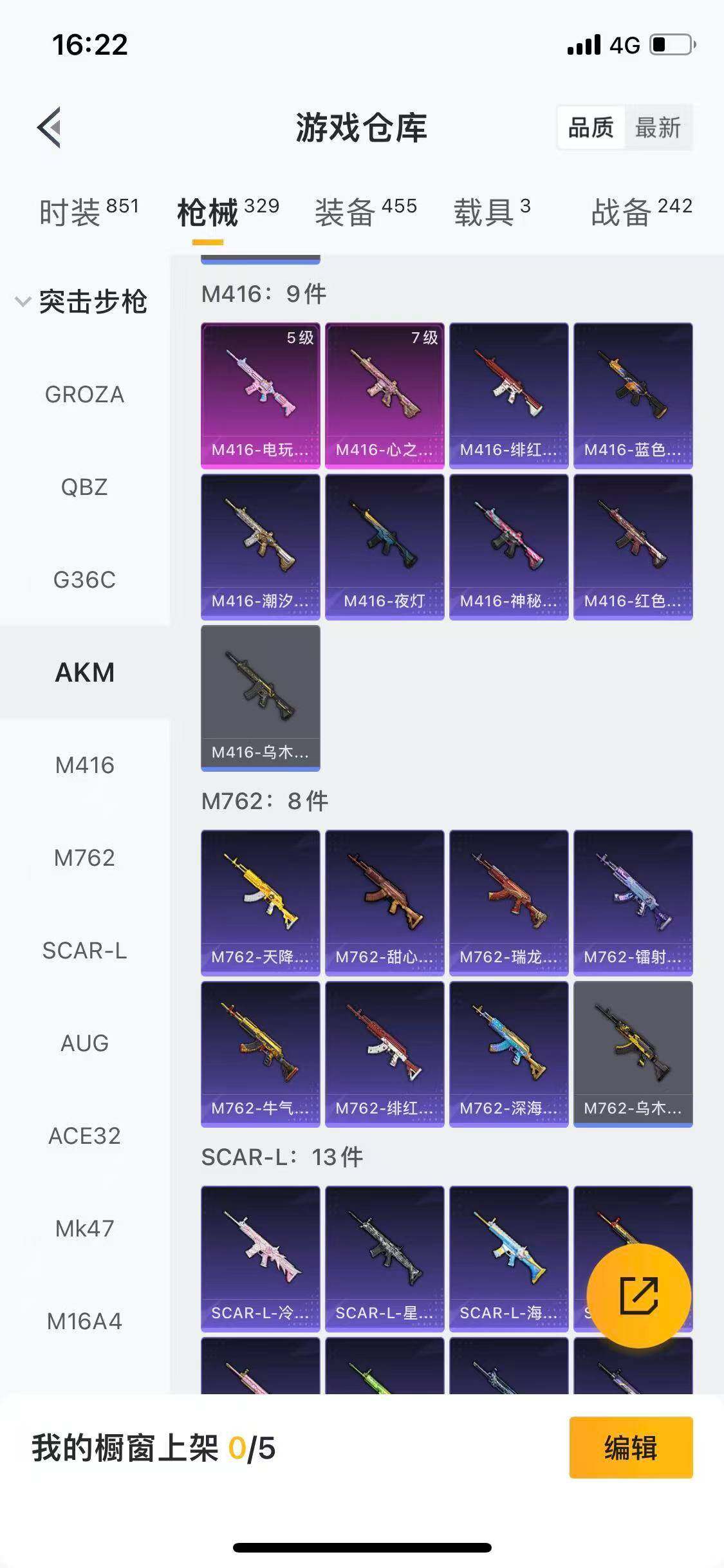Collapse the 突击步枪 category
Screen dimensions: 724x1568
(x=82, y=301)
